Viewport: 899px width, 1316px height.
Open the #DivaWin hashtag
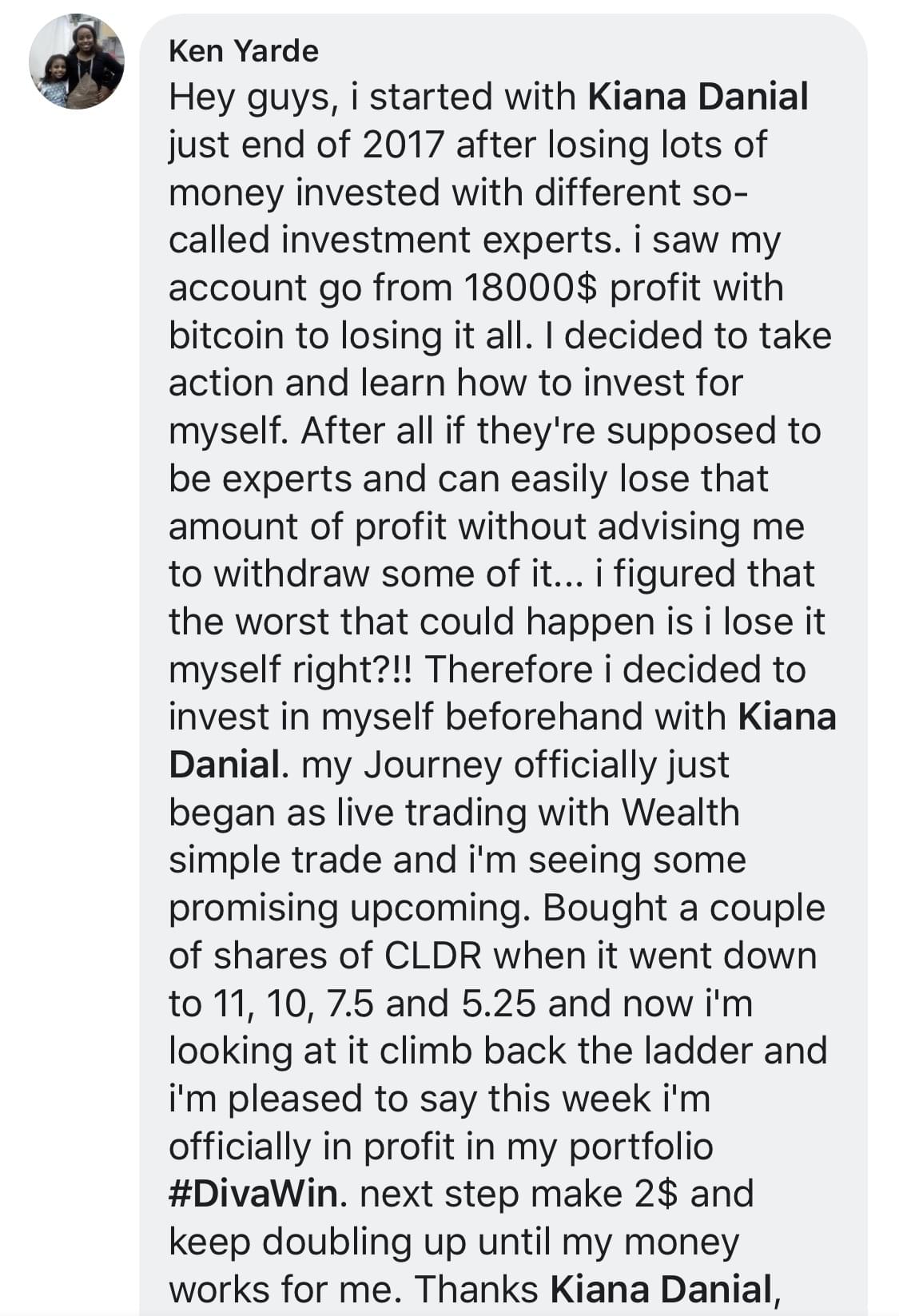coord(254,1194)
